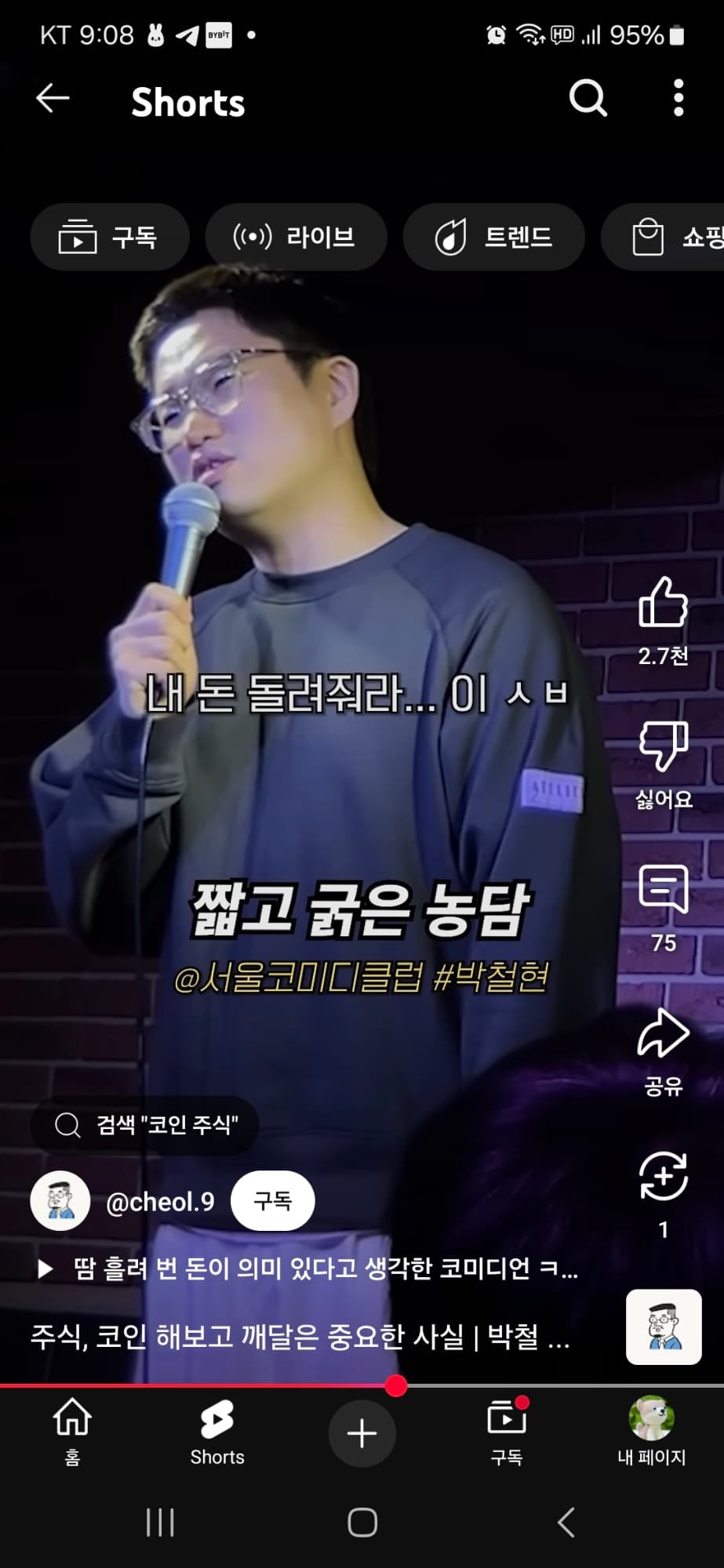The height and width of the screenshot is (1568, 724).
Task: Switch to the 홈 tab
Action: pyautogui.click(x=72, y=1432)
